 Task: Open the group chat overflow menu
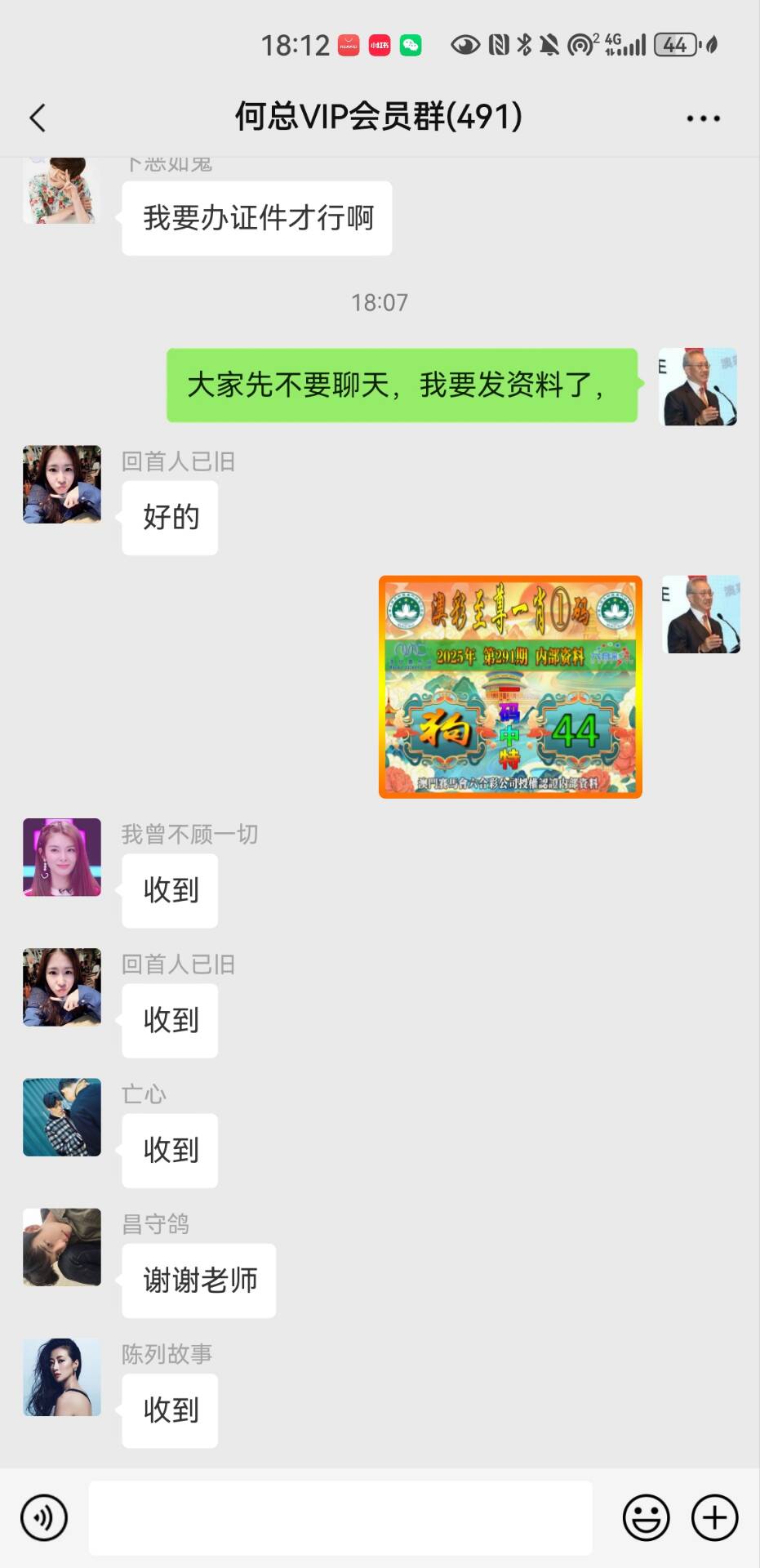(x=703, y=118)
